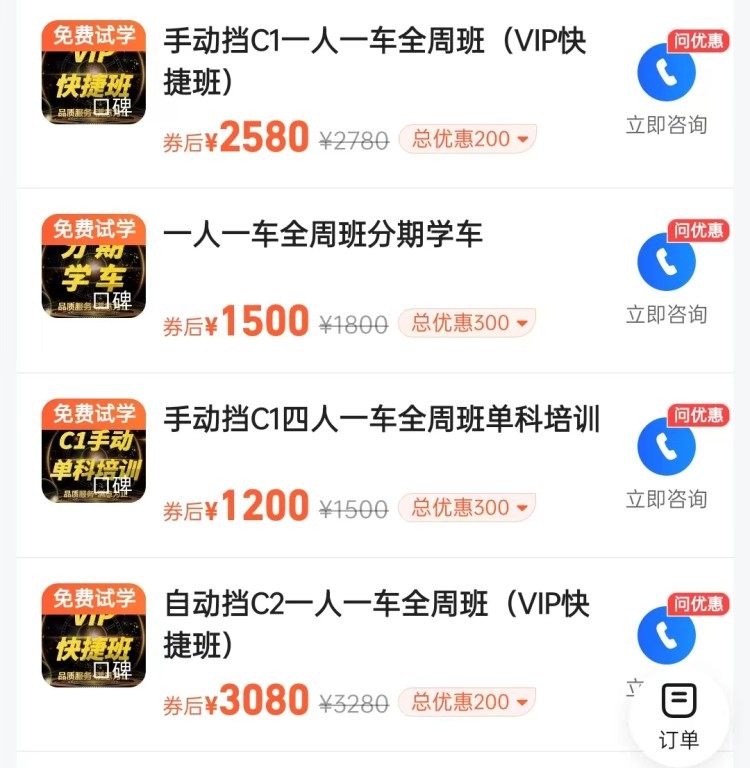Open the 订单 orders button
This screenshot has width=750, height=768.
(679, 716)
